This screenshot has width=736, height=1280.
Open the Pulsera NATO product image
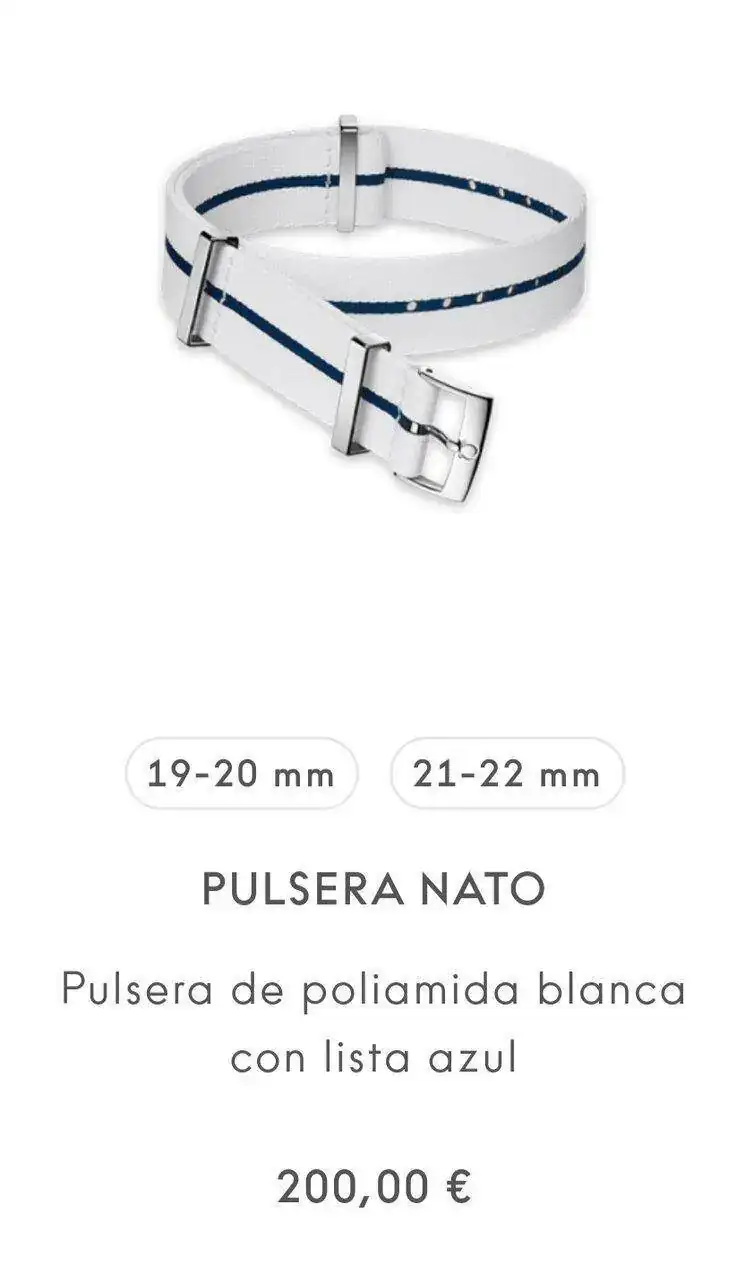pos(372,310)
